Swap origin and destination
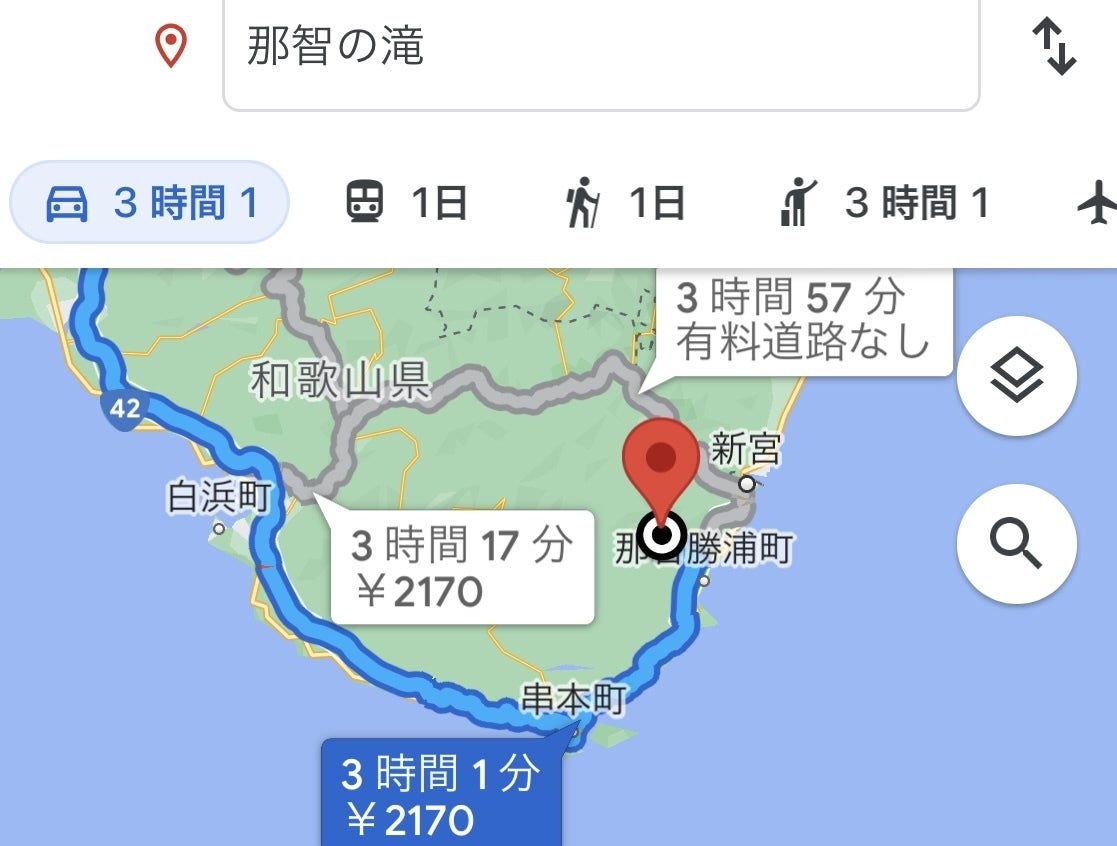 1053,48
